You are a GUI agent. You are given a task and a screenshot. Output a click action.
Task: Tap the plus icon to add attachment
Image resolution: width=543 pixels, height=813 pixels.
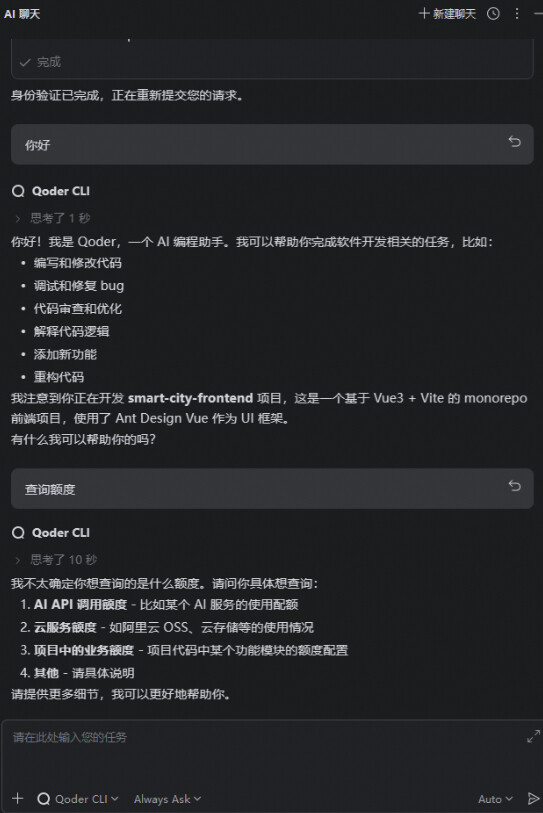(18, 798)
